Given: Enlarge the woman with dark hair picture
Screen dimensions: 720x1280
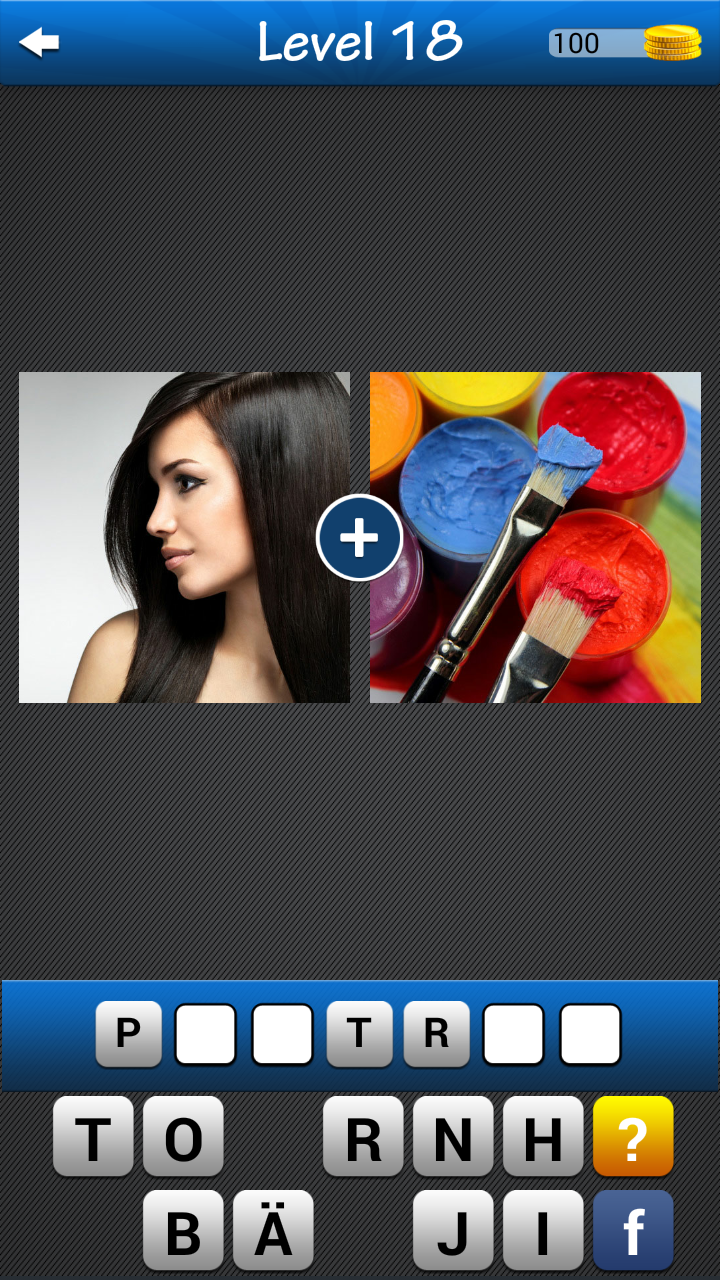Looking at the screenshot, I should click(x=184, y=537).
